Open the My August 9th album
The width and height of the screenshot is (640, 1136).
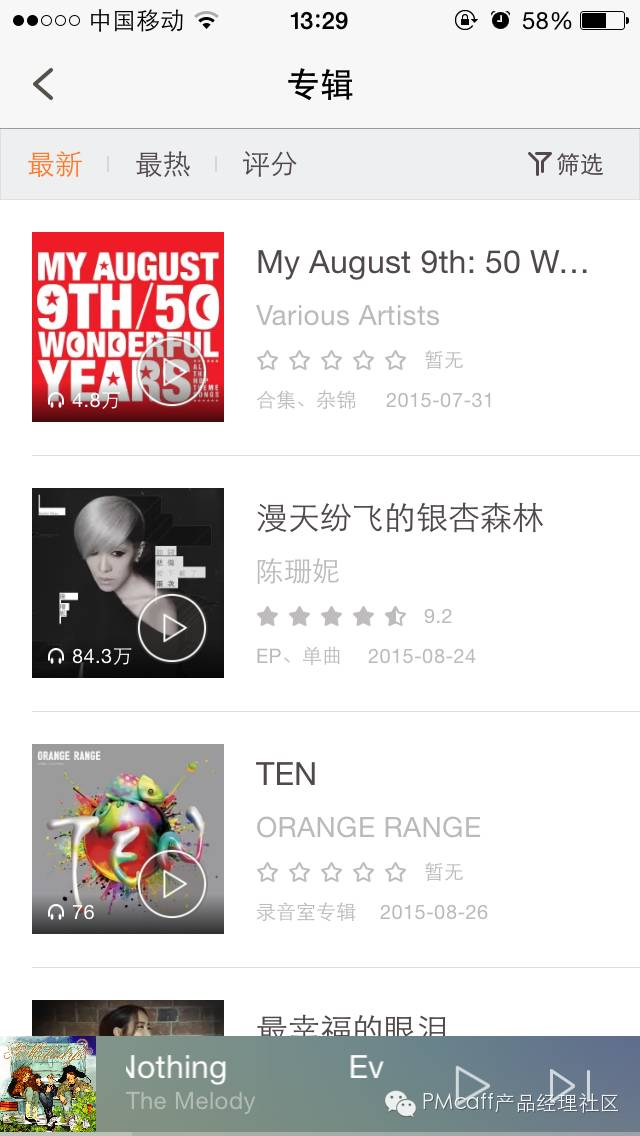(422, 263)
